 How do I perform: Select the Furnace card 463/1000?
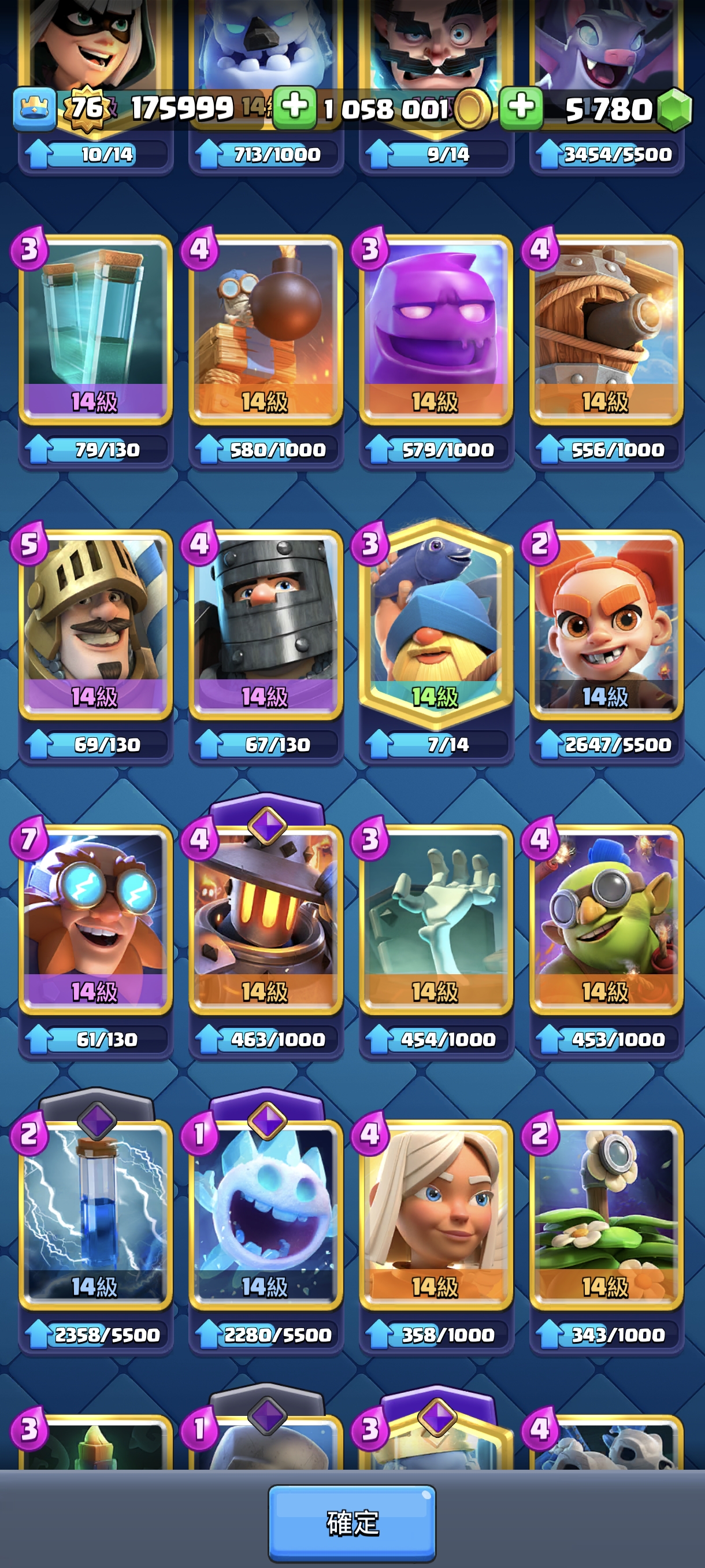[x=265, y=919]
